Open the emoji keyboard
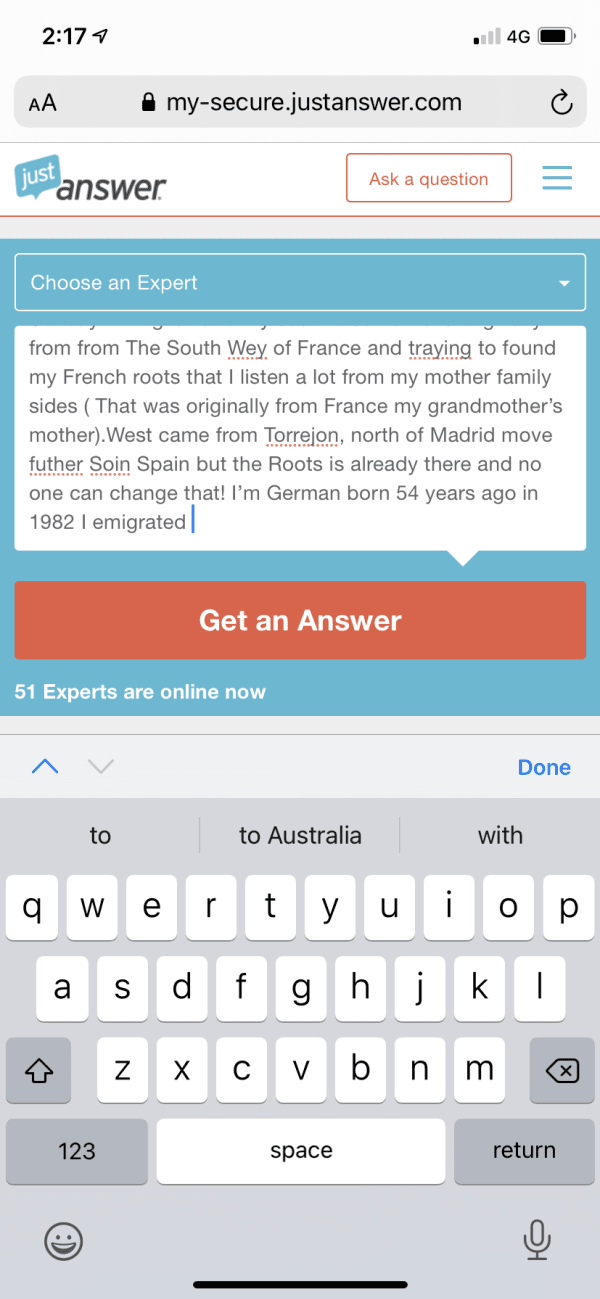 point(64,1241)
